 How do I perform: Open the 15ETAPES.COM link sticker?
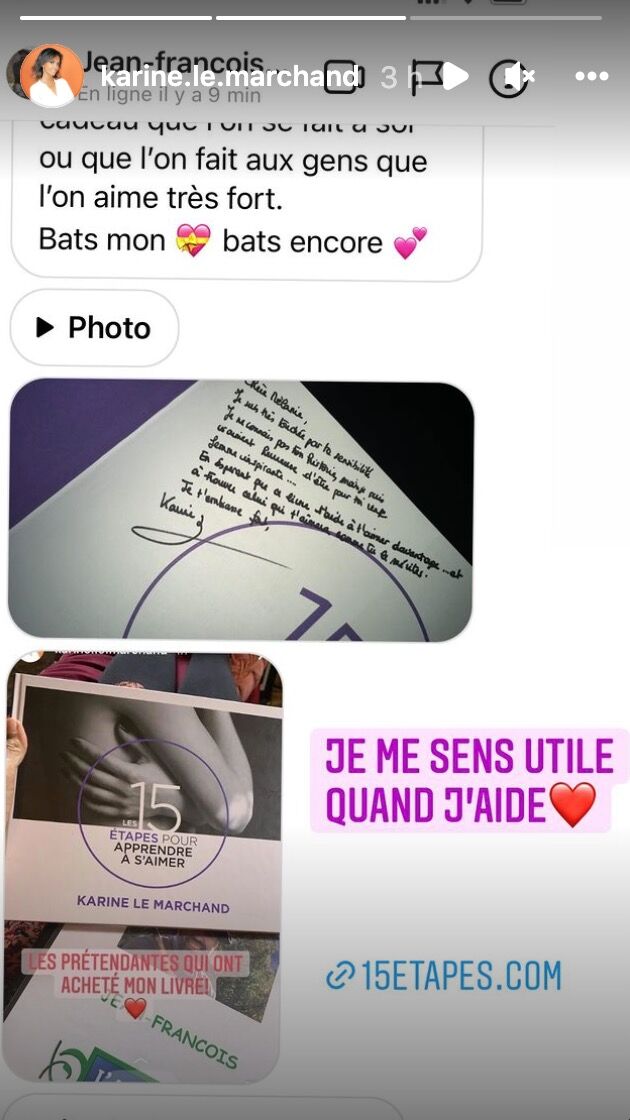[x=445, y=976]
